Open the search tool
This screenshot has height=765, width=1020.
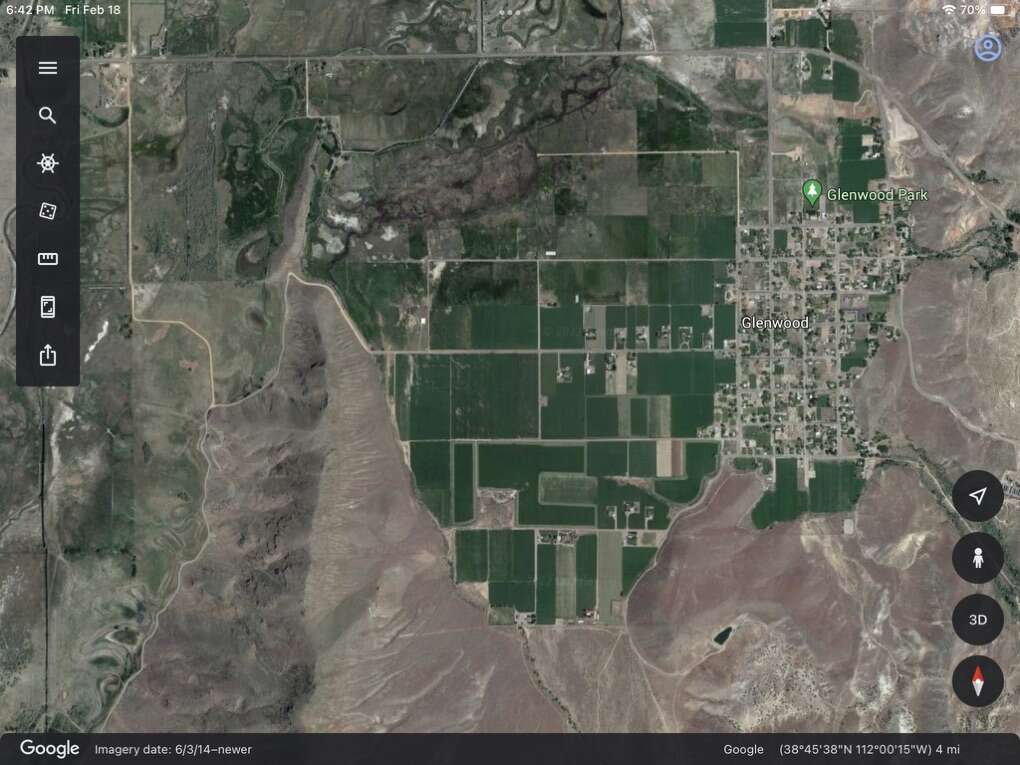47,115
